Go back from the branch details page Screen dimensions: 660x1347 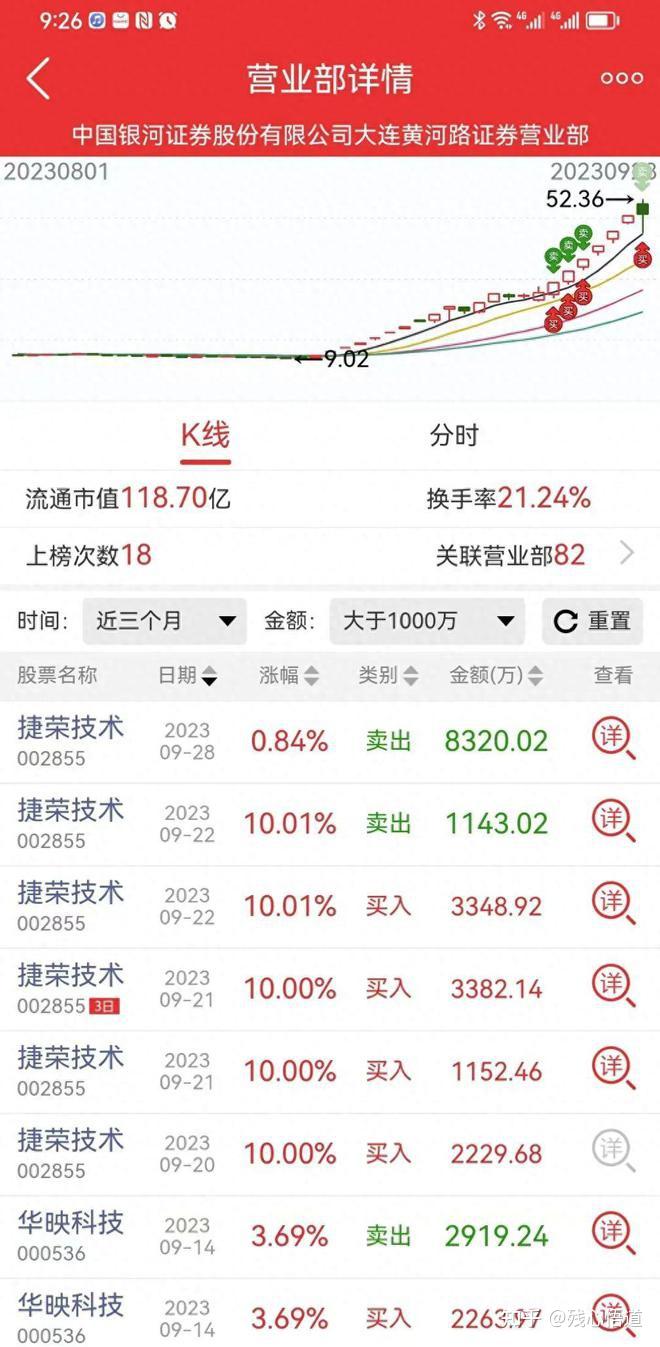coord(38,79)
